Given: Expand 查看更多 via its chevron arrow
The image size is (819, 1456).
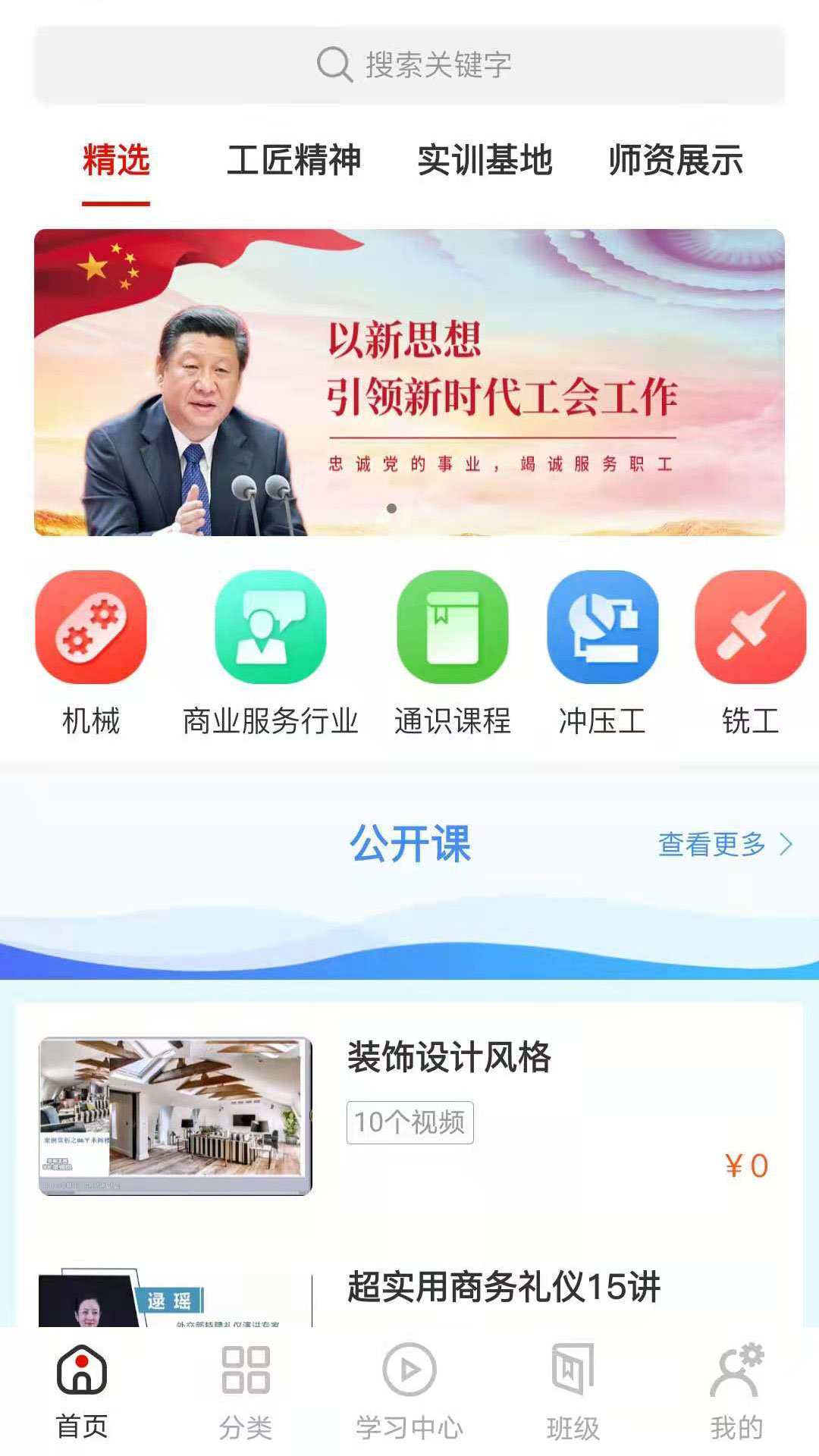Looking at the screenshot, I should (786, 843).
